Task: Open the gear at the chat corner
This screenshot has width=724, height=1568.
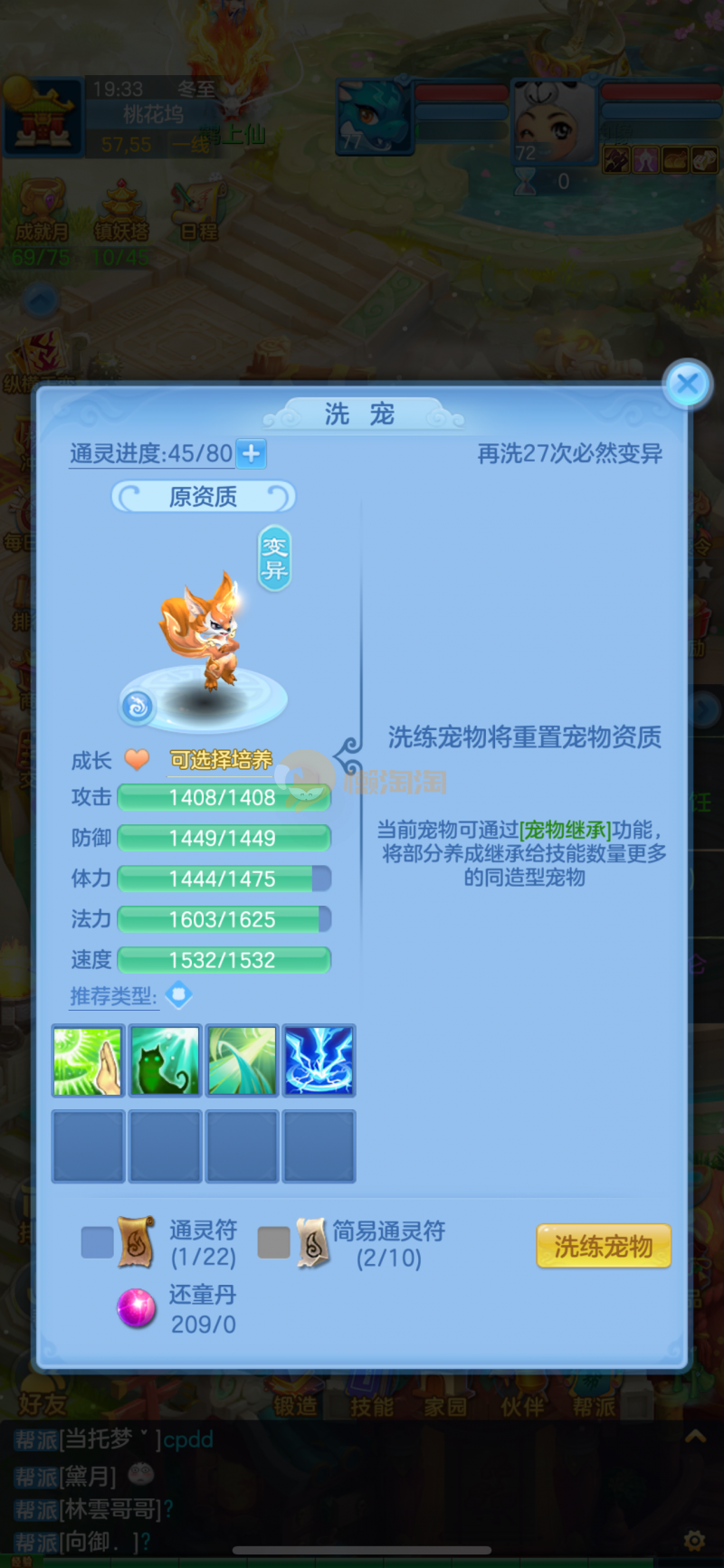Action: pyautogui.click(x=694, y=1540)
